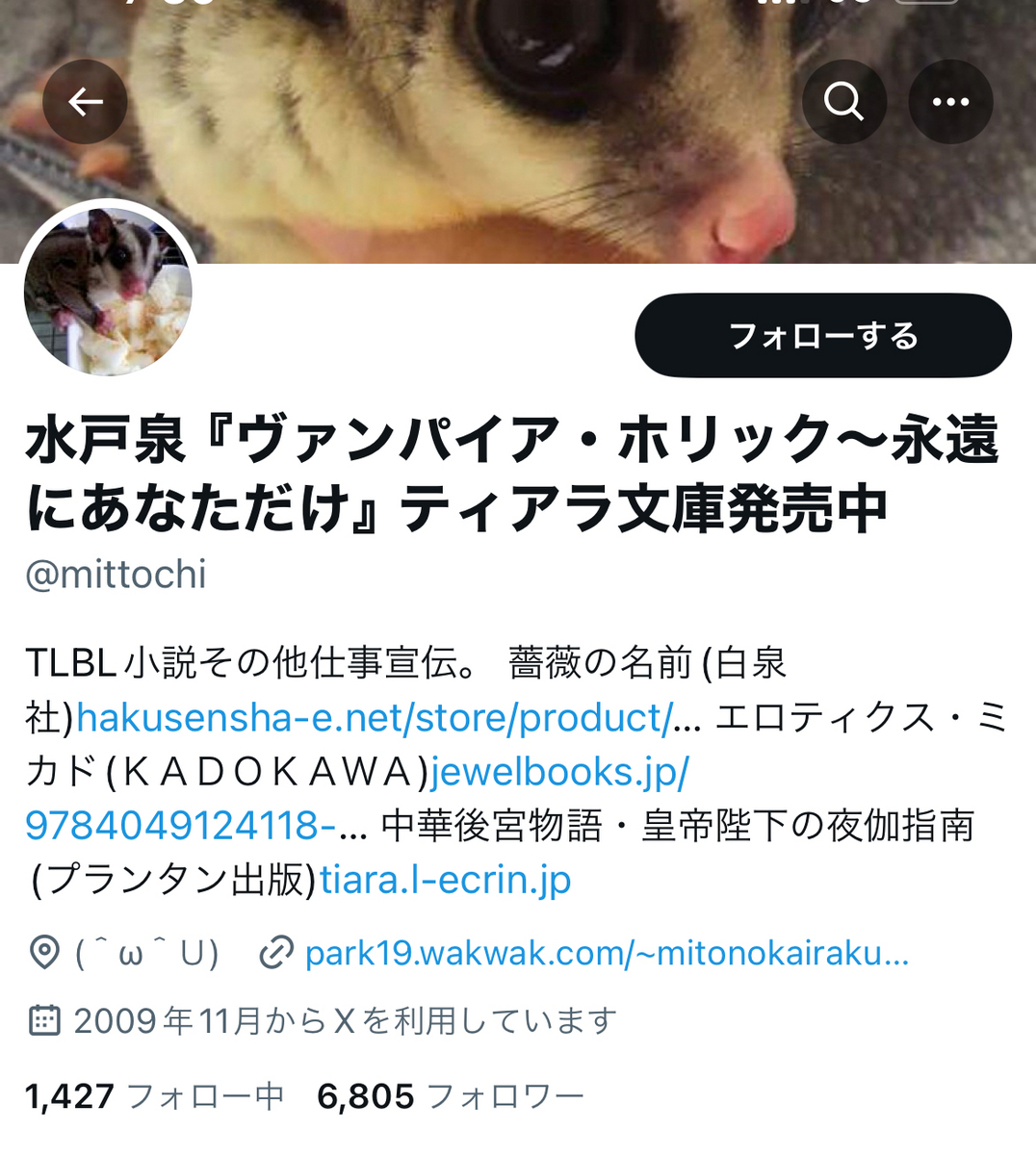Go back using the arrow icon
Viewport: 1036px width, 1155px height.
pyautogui.click(x=85, y=102)
